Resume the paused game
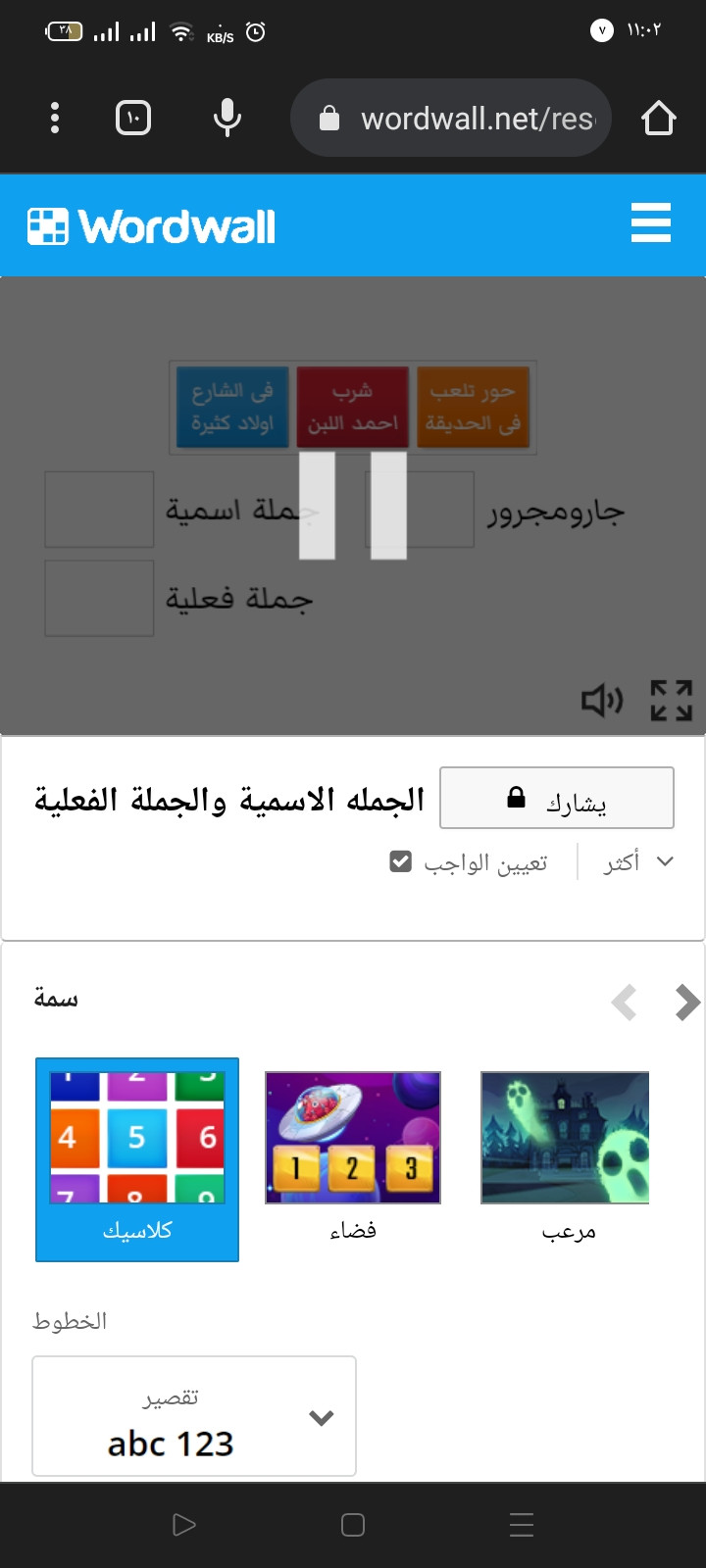The width and height of the screenshot is (706, 1568). tap(353, 505)
